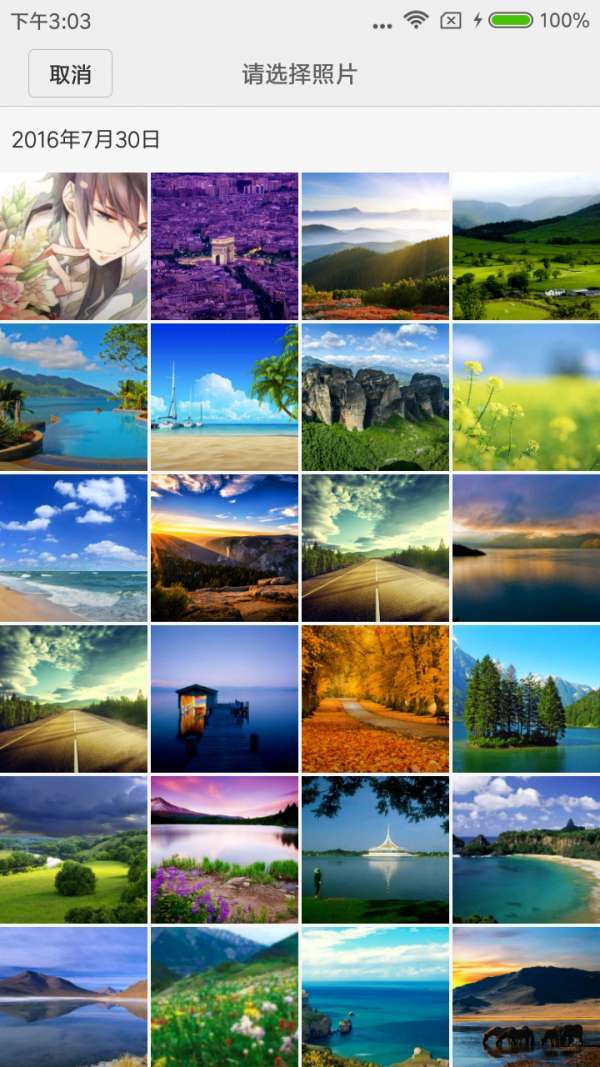600x1067 pixels.
Task: Pick the pine tree island photo
Action: pos(526,699)
